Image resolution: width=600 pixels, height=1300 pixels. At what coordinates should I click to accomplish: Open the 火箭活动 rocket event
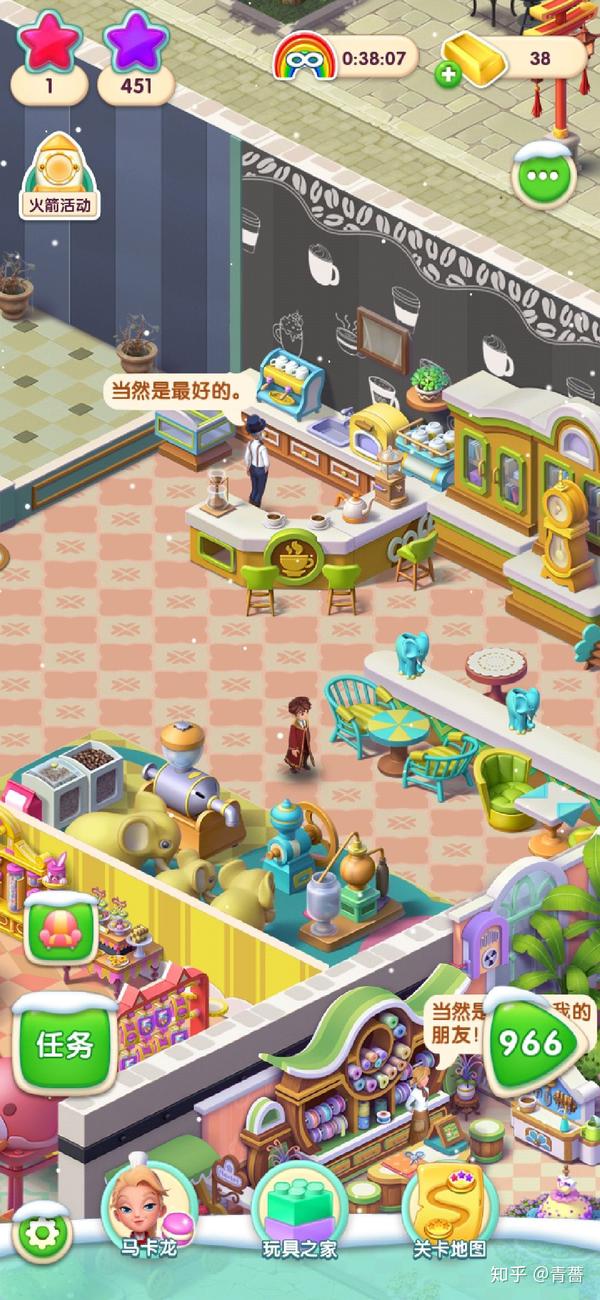[x=60, y=174]
